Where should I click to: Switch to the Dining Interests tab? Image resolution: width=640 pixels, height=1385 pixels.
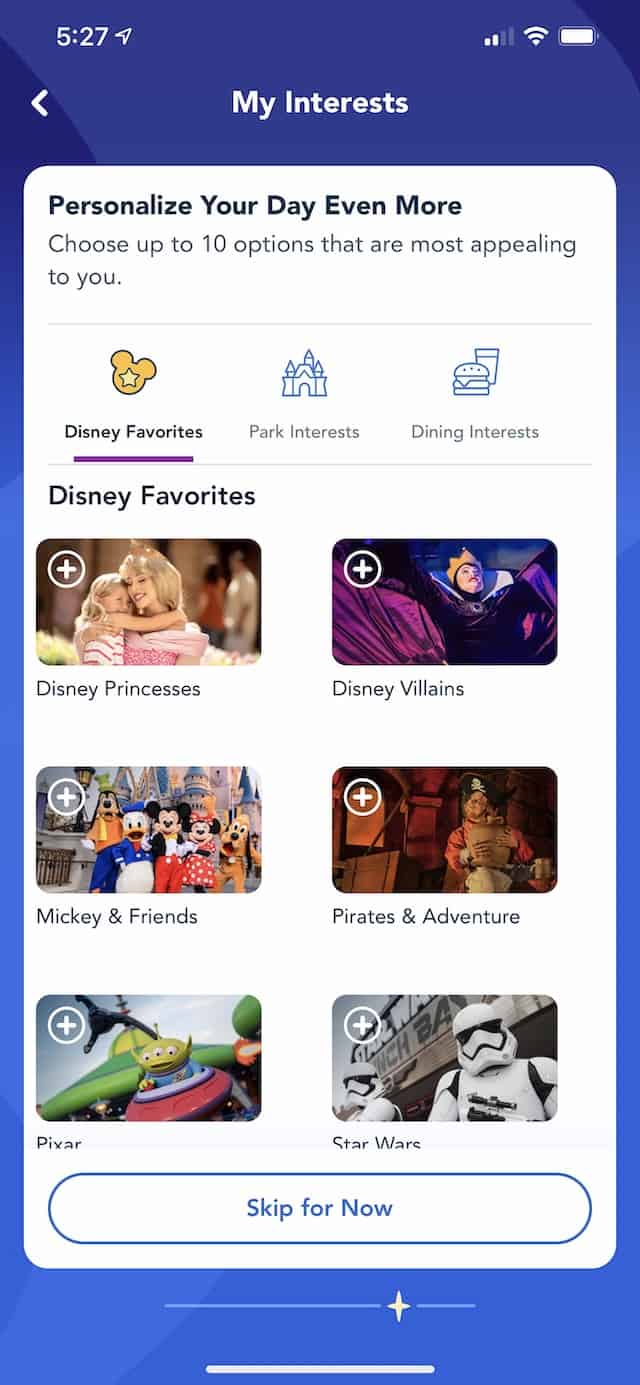pyautogui.click(x=475, y=396)
